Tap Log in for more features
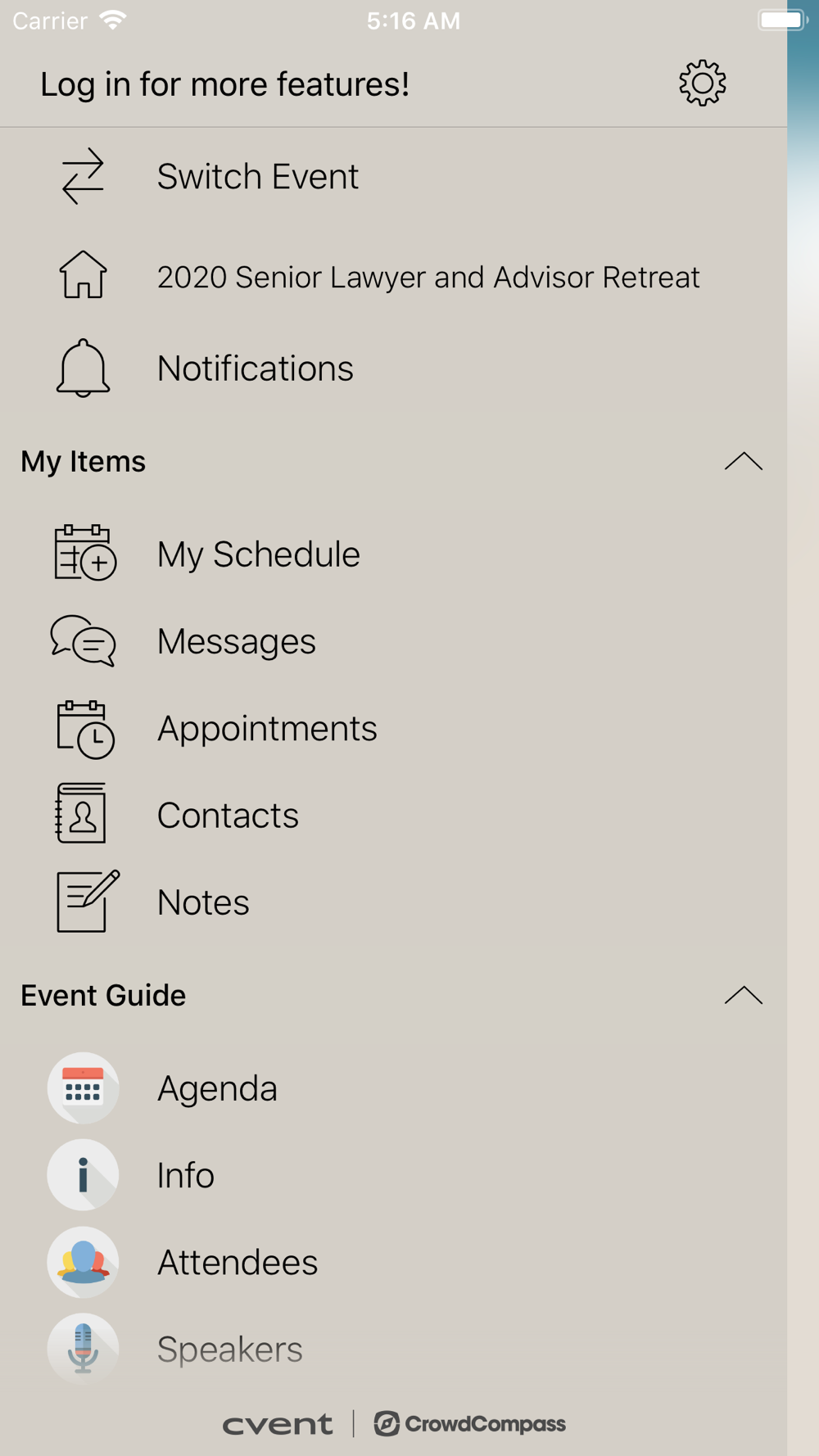The width and height of the screenshot is (819, 1456). click(225, 84)
